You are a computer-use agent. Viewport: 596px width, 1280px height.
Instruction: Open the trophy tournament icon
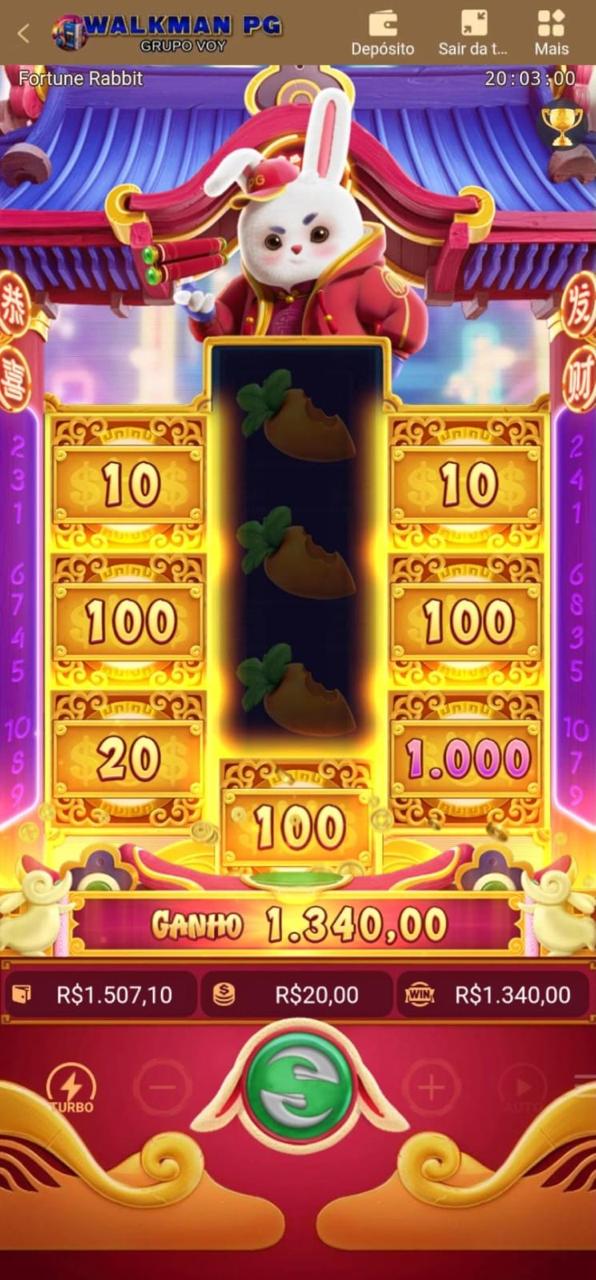(x=562, y=122)
